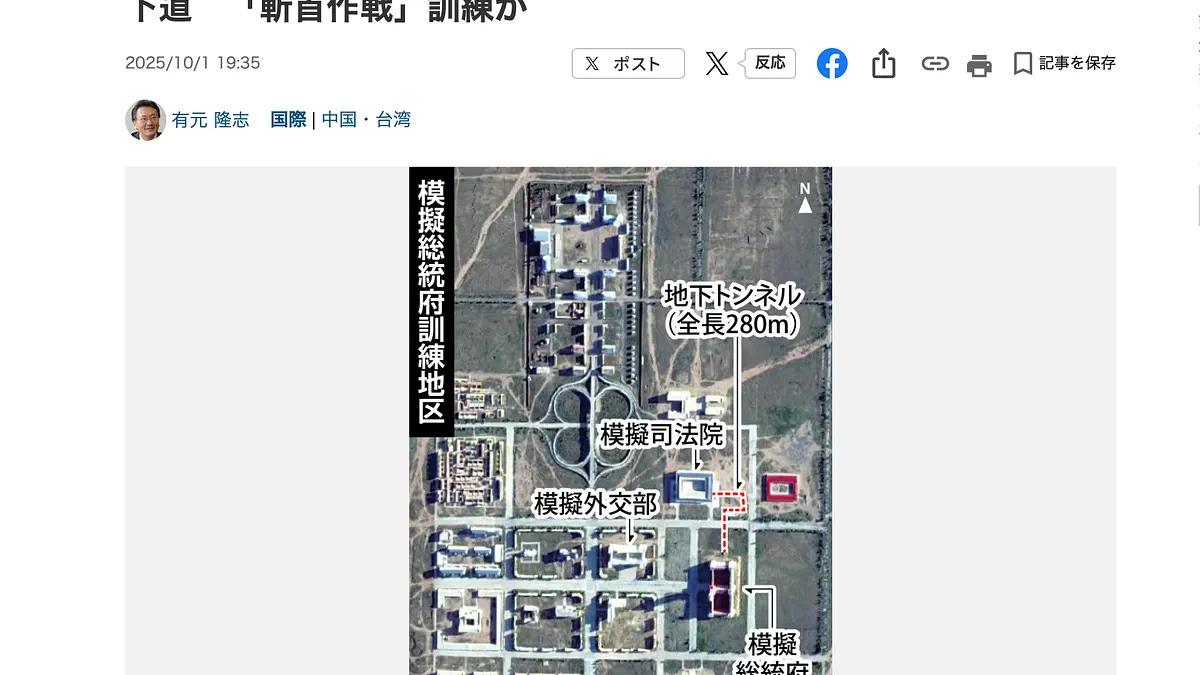Tap the X ポスト button
Viewport: 1200px width, 675px height.
tap(628, 64)
